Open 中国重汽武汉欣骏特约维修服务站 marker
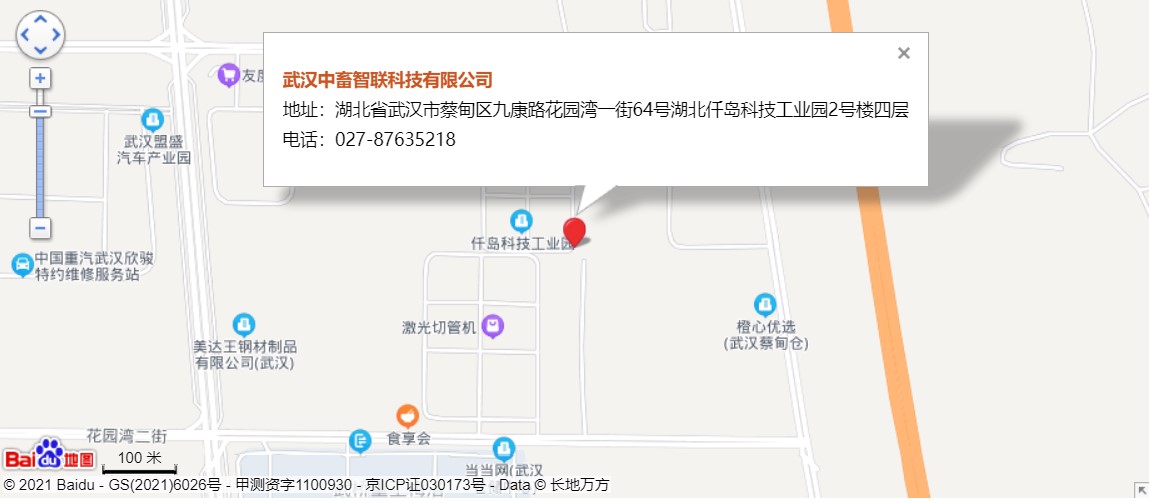 point(22,265)
